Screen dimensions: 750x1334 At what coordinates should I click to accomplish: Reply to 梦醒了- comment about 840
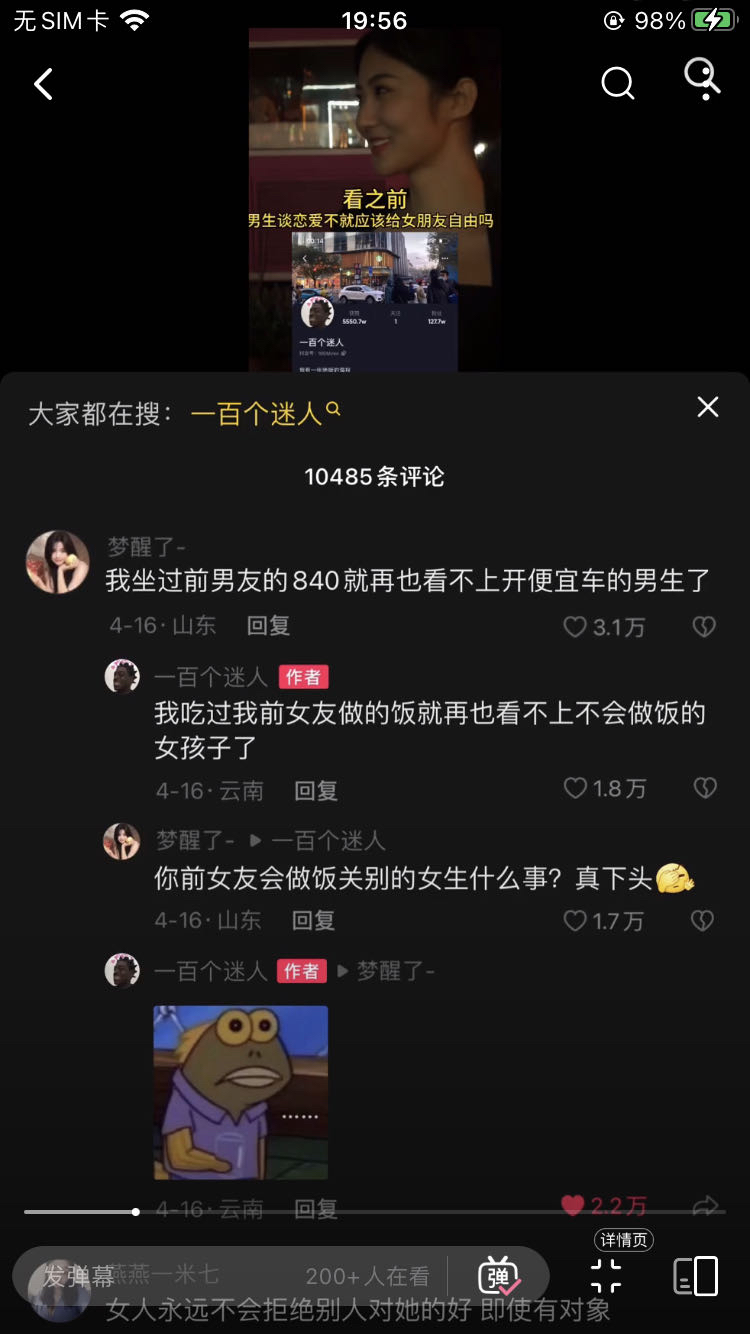(x=268, y=626)
